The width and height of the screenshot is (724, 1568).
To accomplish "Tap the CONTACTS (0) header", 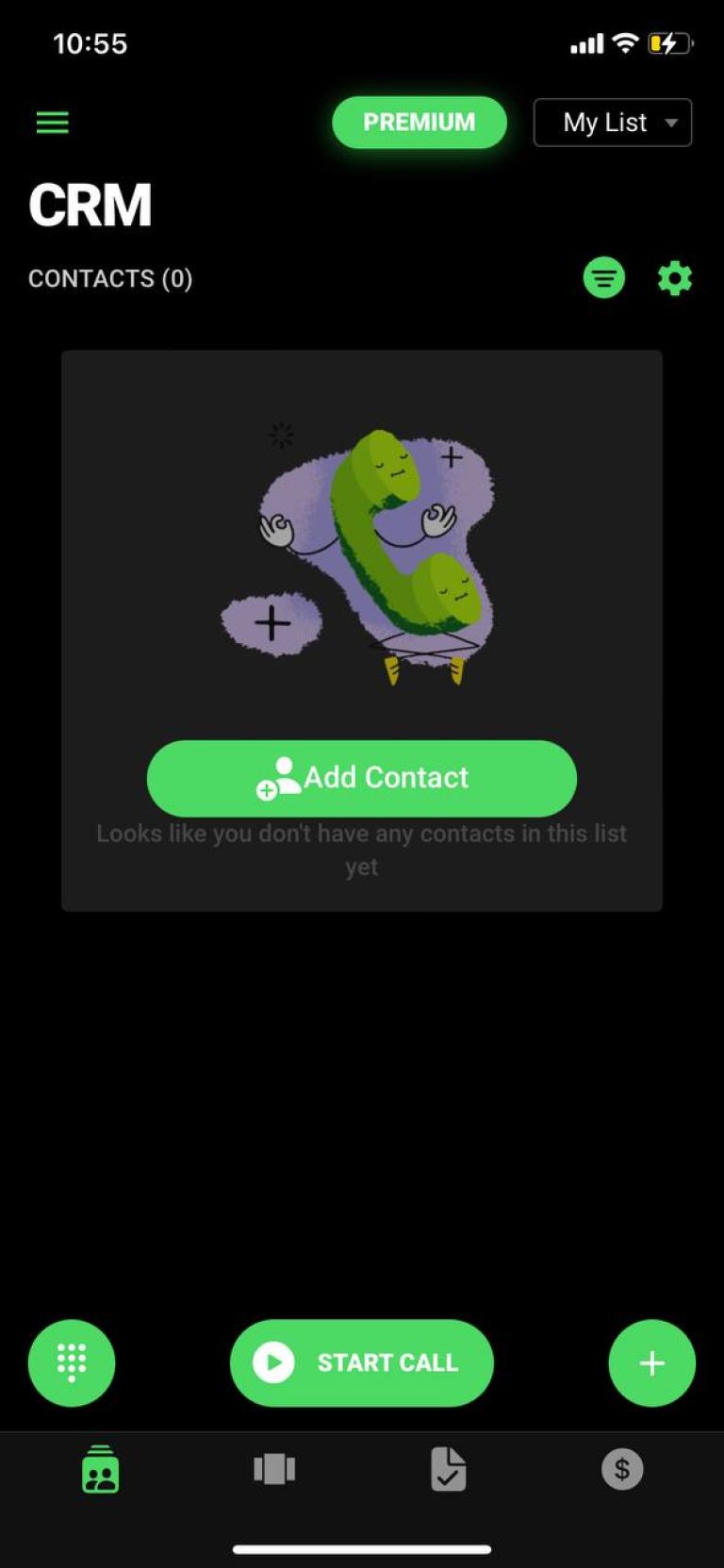I will point(110,278).
